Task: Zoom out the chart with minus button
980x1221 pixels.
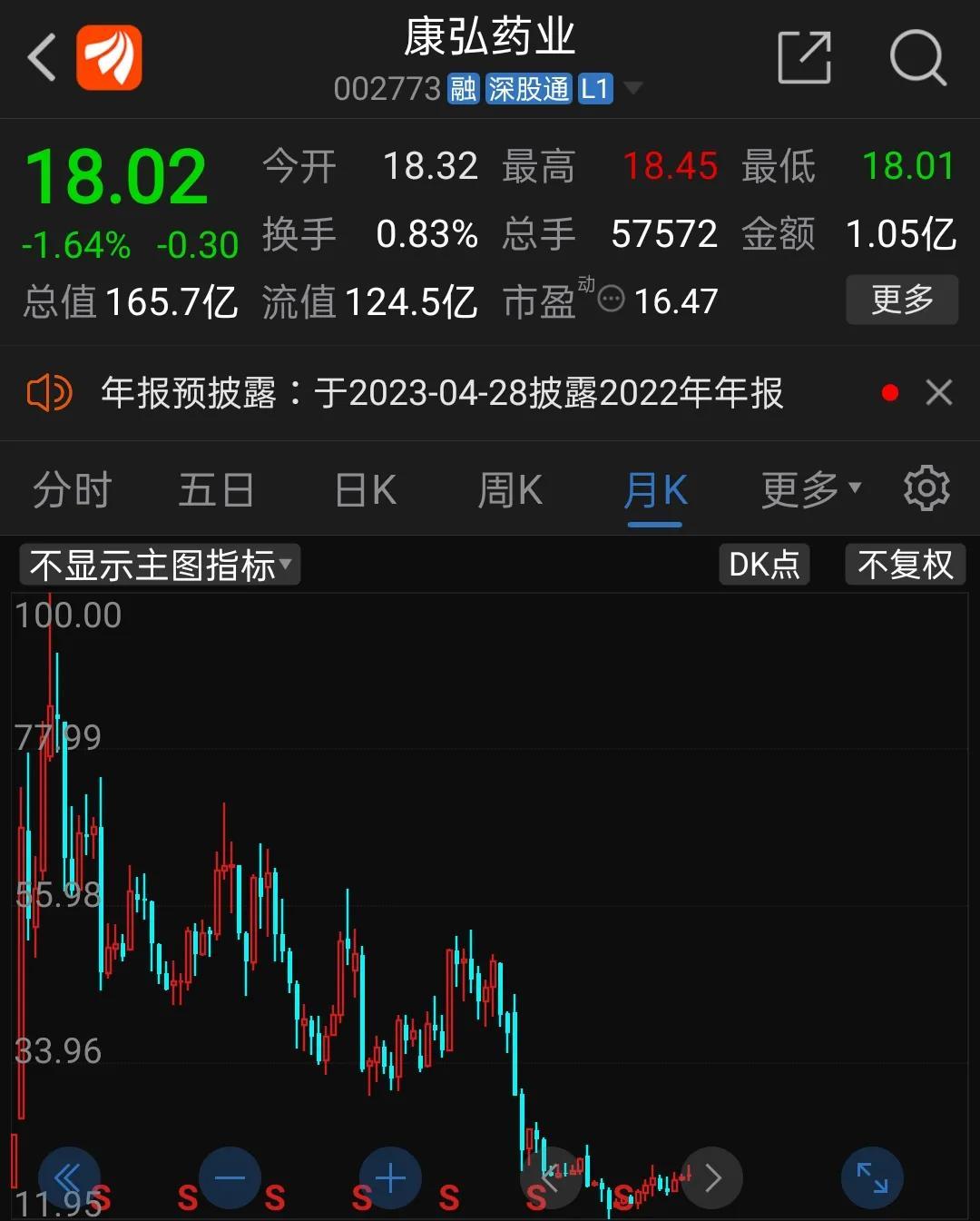Action: tap(230, 1178)
